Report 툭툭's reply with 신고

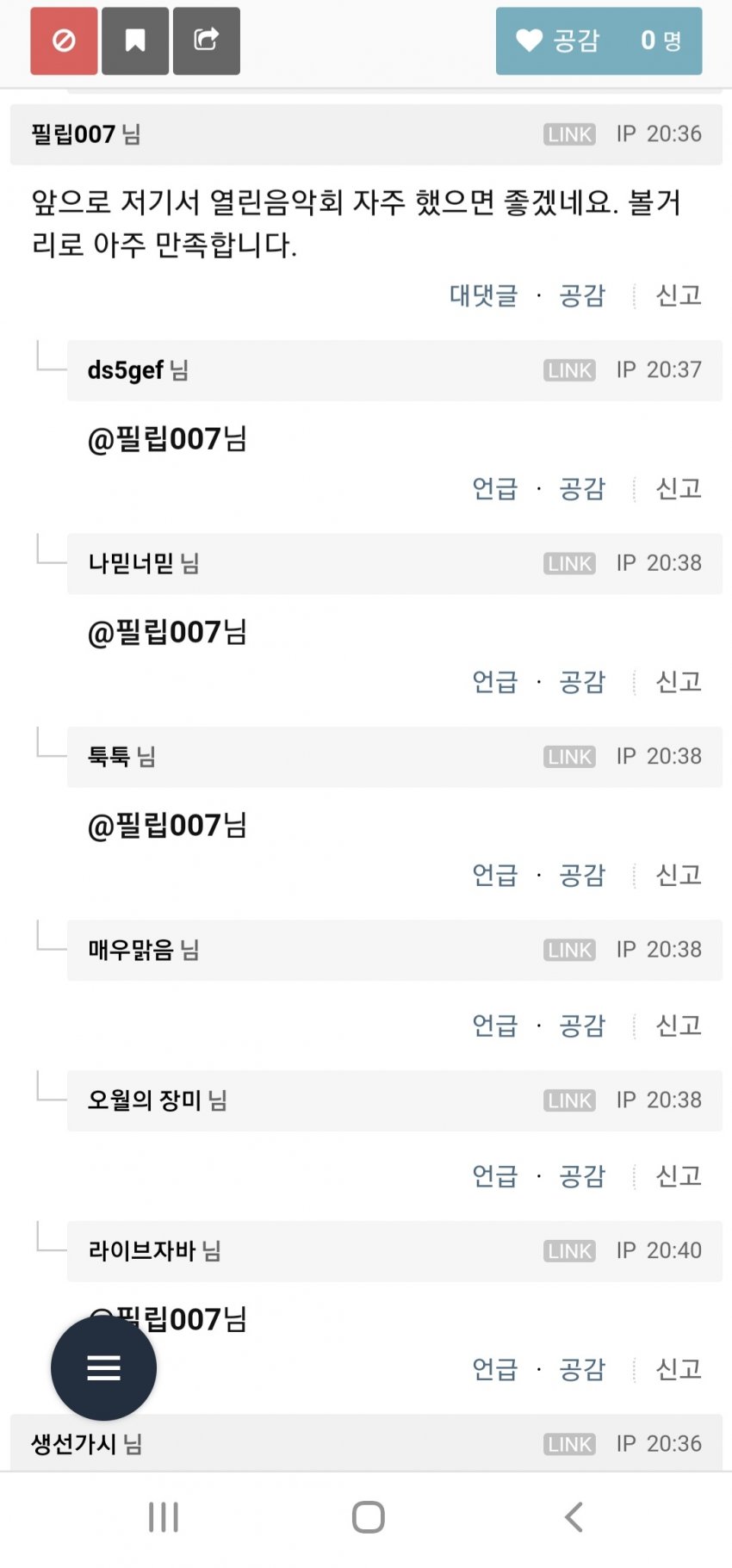[679, 875]
